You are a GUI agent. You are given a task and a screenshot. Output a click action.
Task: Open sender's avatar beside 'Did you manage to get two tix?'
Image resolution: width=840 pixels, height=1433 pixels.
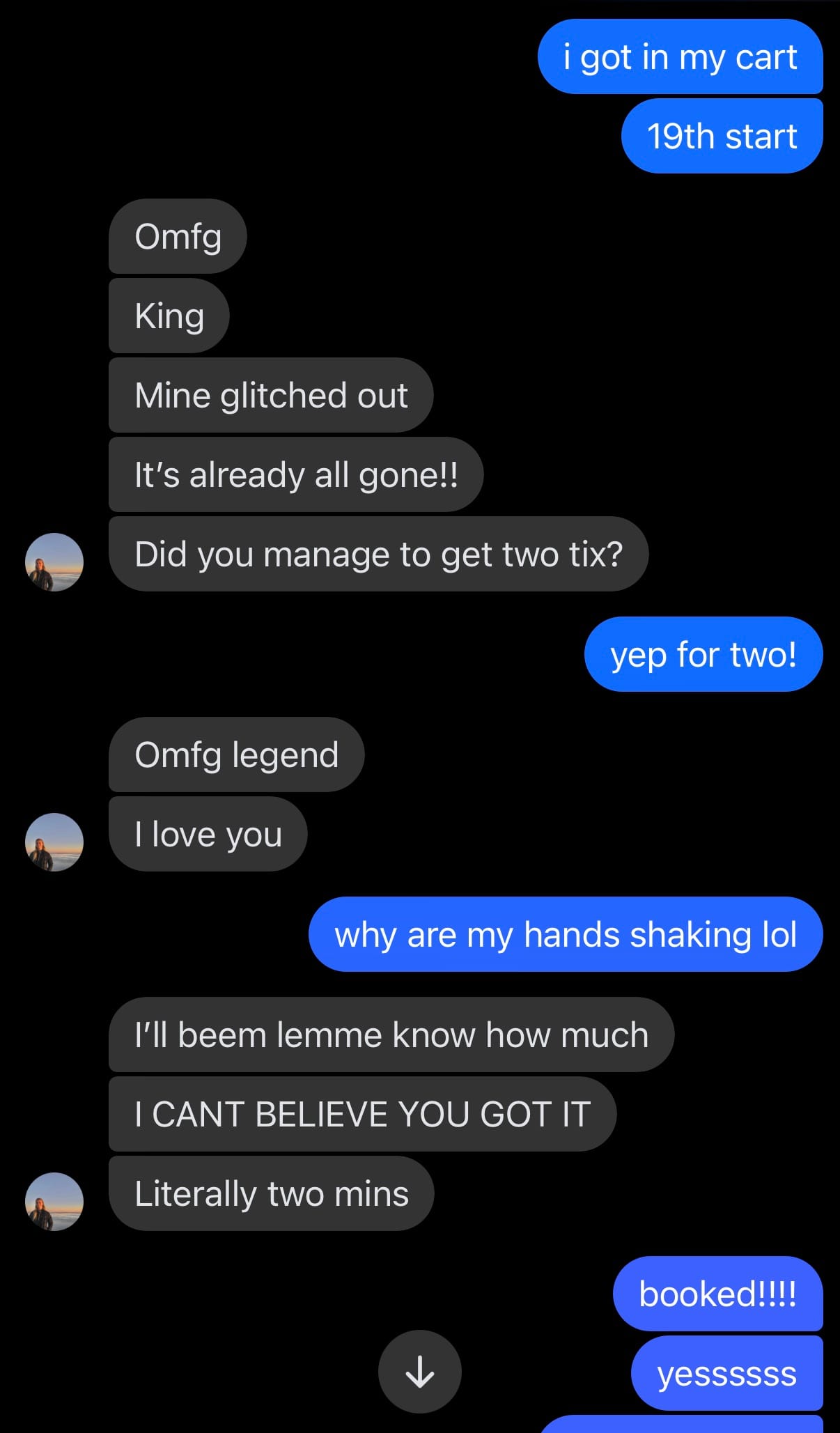pos(54,562)
